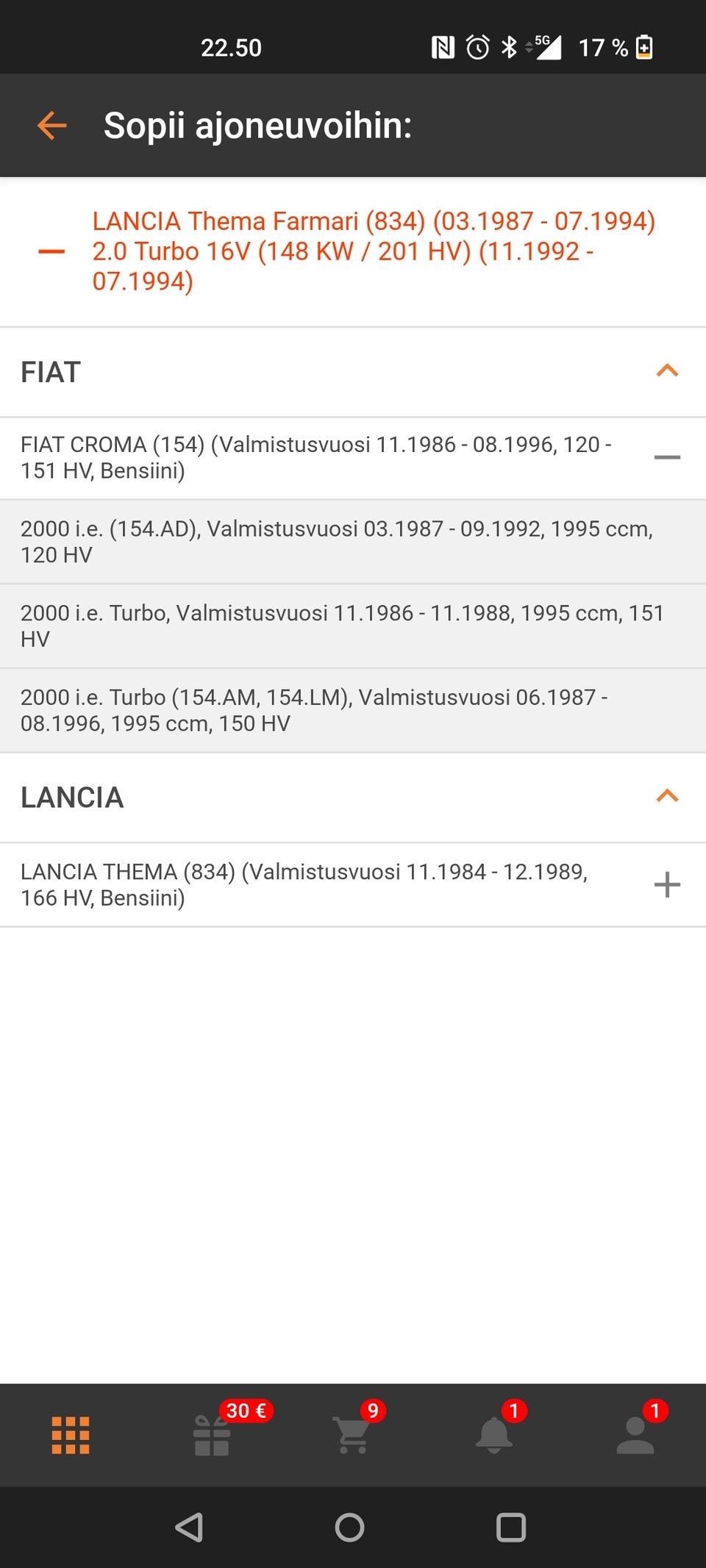
Task: Collapse the LANCIA Thema Farmari vehicle entry
Action: click(x=51, y=251)
